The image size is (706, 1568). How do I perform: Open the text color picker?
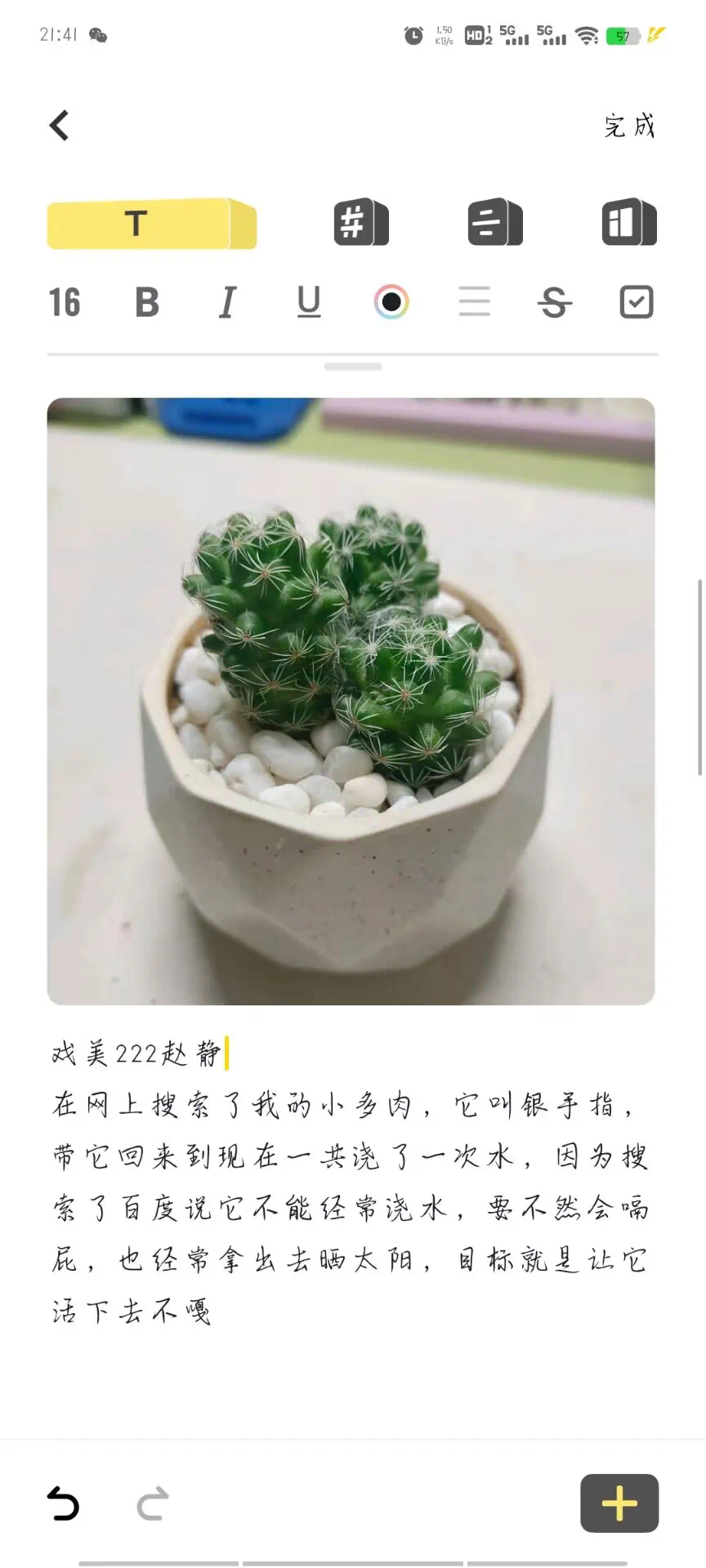pyautogui.click(x=391, y=302)
